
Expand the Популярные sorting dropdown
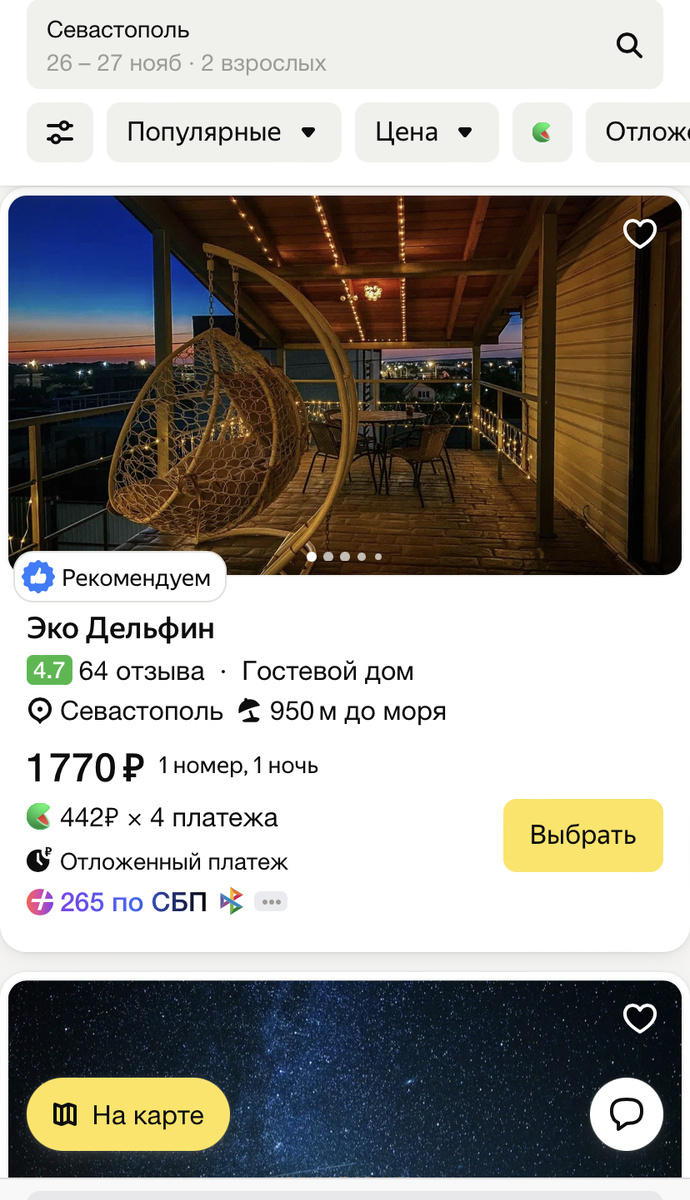[223, 132]
